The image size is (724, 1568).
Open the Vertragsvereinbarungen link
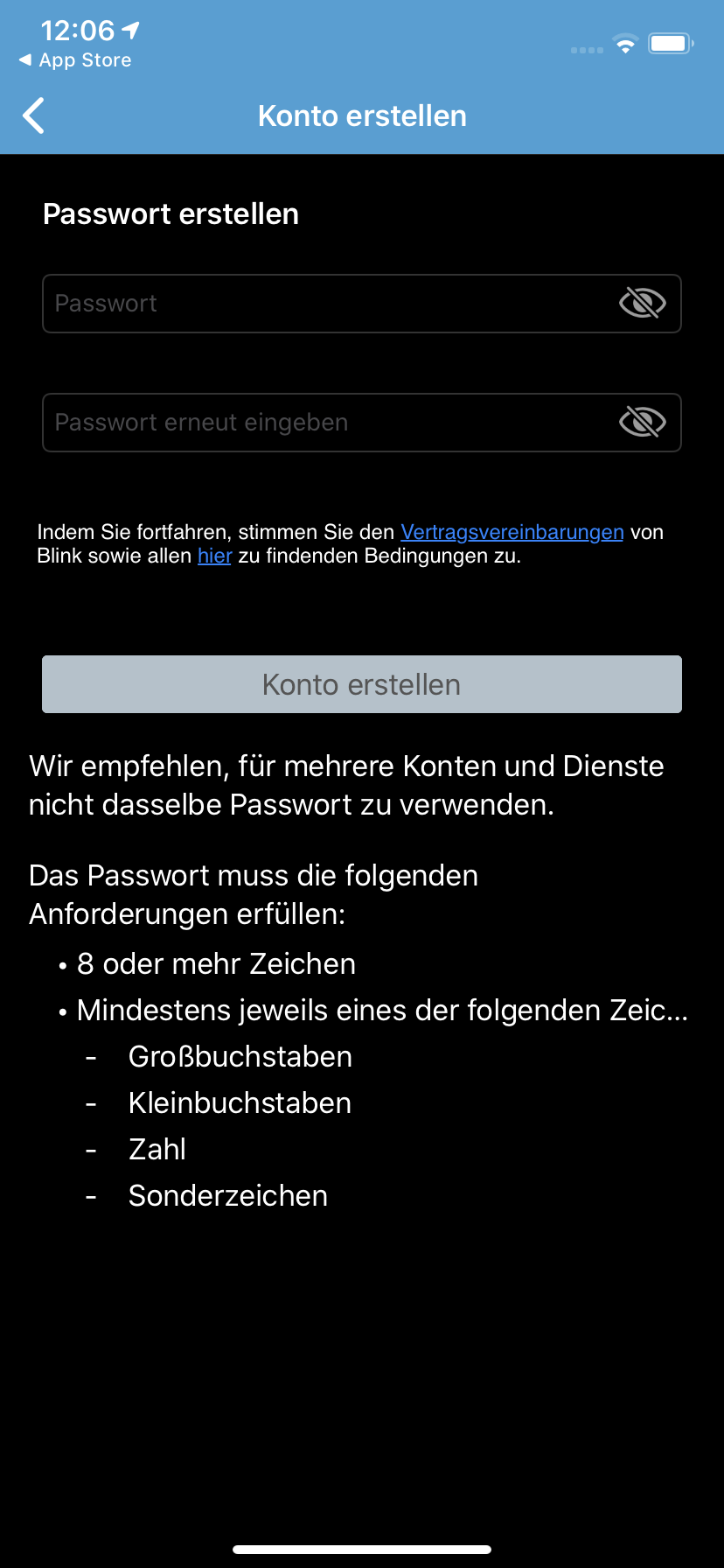[512, 532]
